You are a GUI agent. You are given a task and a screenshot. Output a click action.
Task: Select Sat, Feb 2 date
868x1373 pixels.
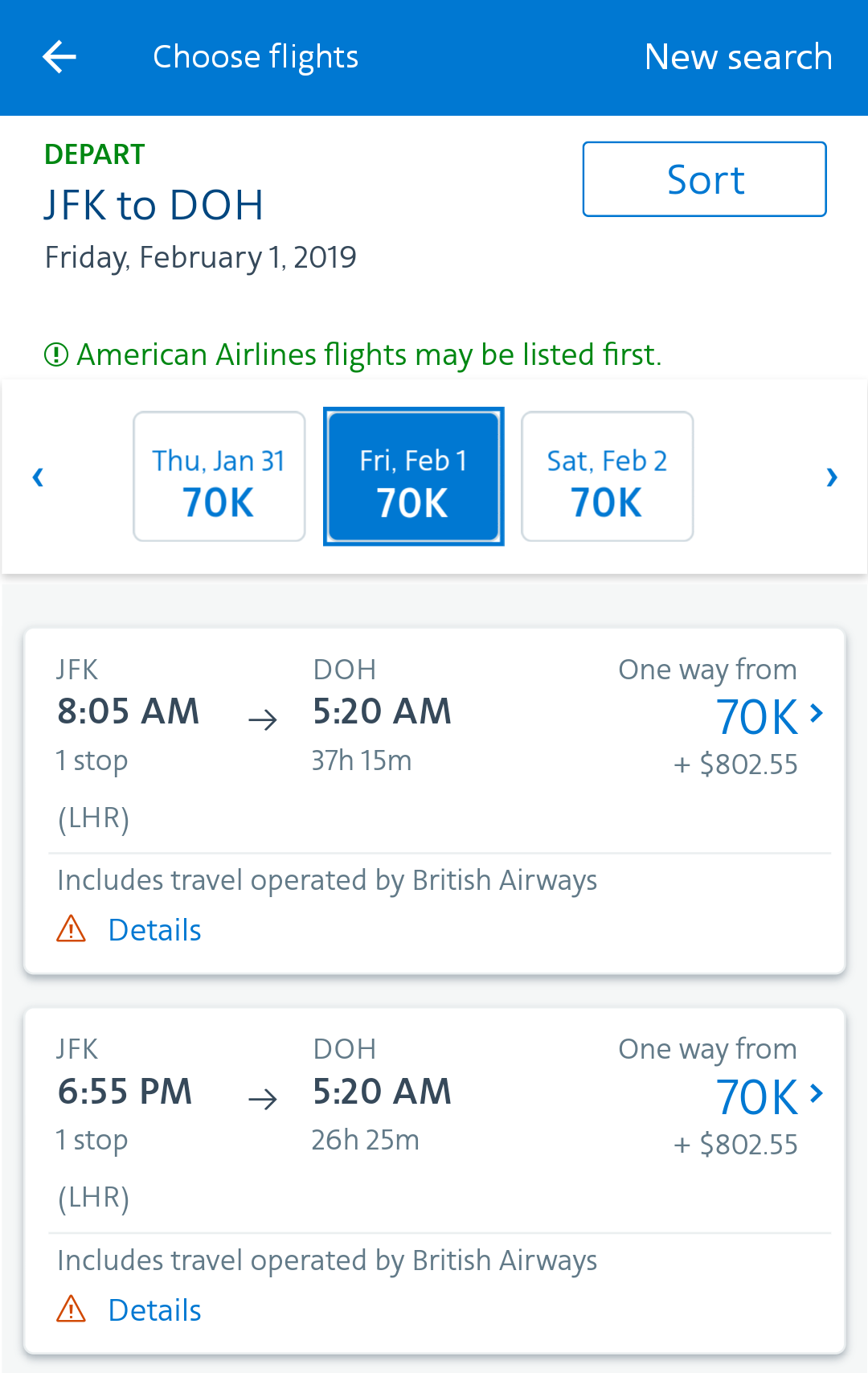click(607, 477)
